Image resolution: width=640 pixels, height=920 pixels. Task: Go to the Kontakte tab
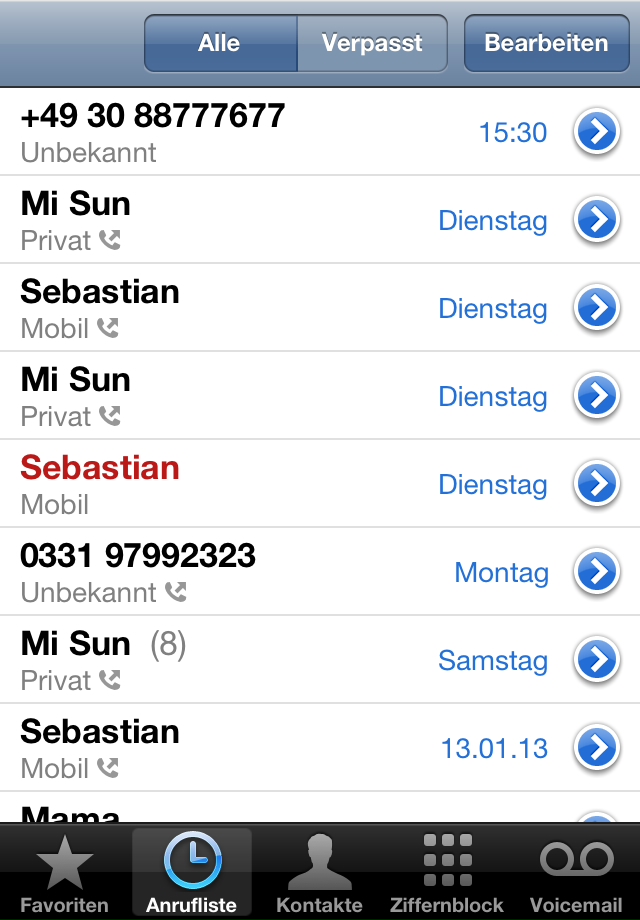(x=320, y=872)
